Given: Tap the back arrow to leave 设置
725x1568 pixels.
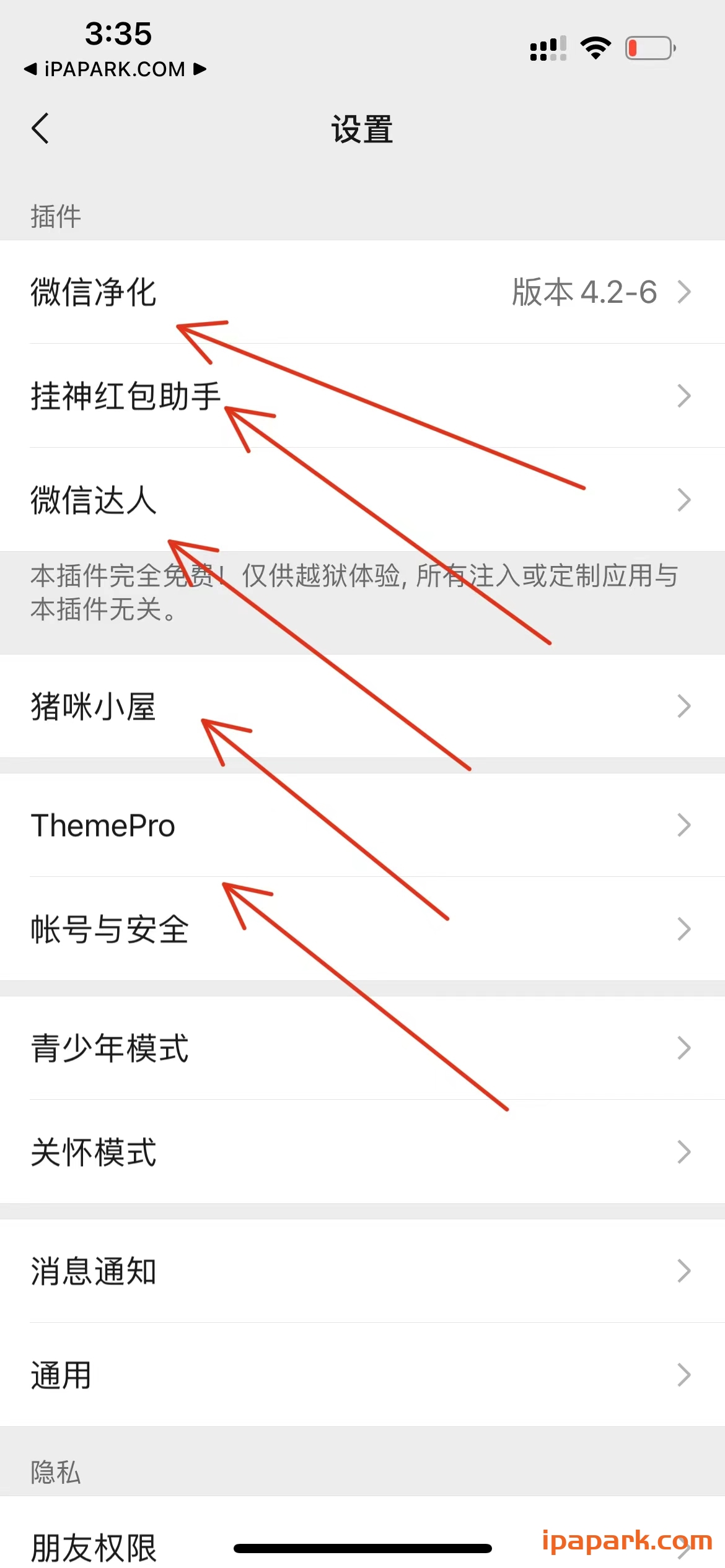Looking at the screenshot, I should point(42,130).
